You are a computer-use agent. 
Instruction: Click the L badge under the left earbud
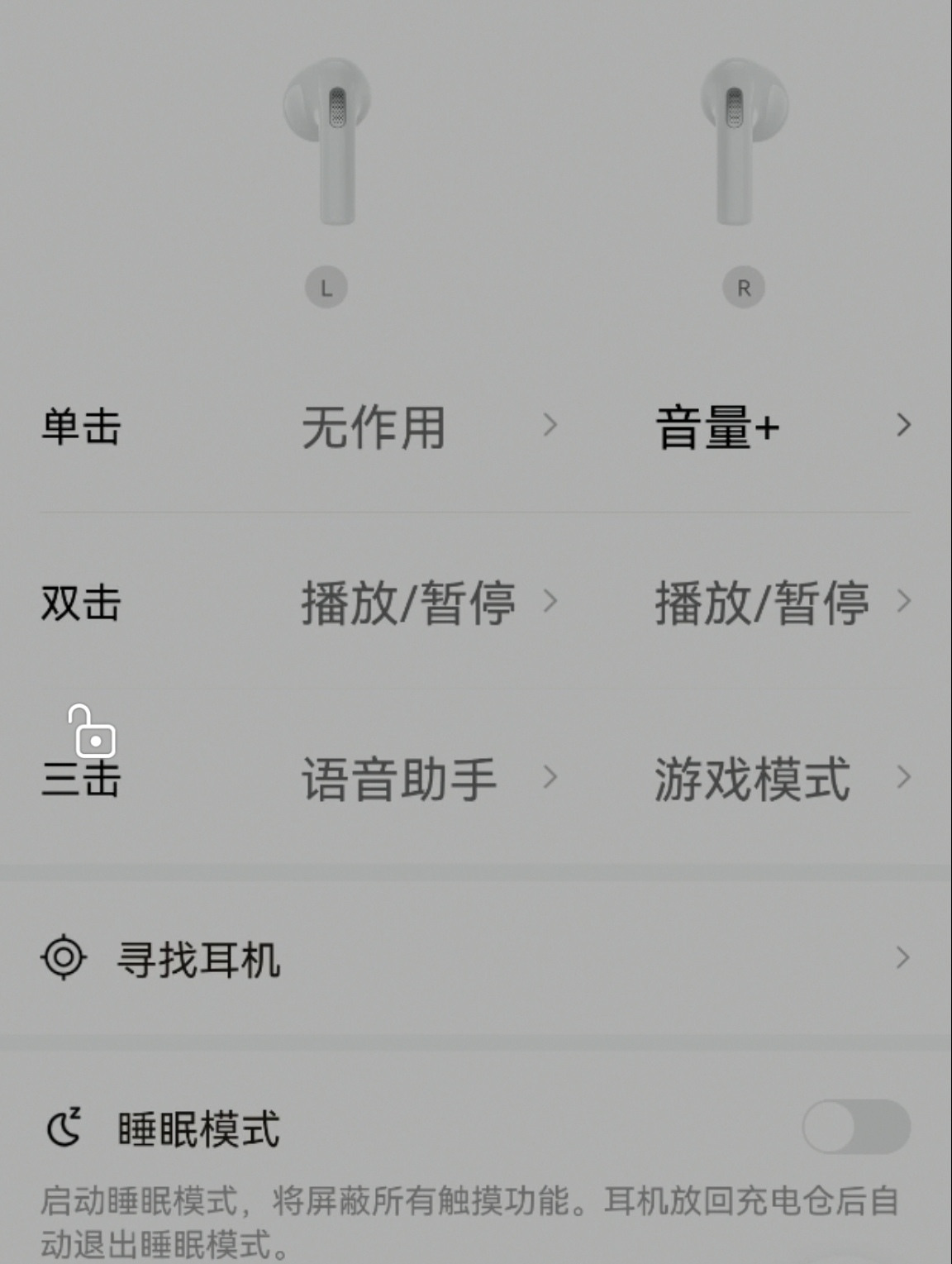pos(326,287)
